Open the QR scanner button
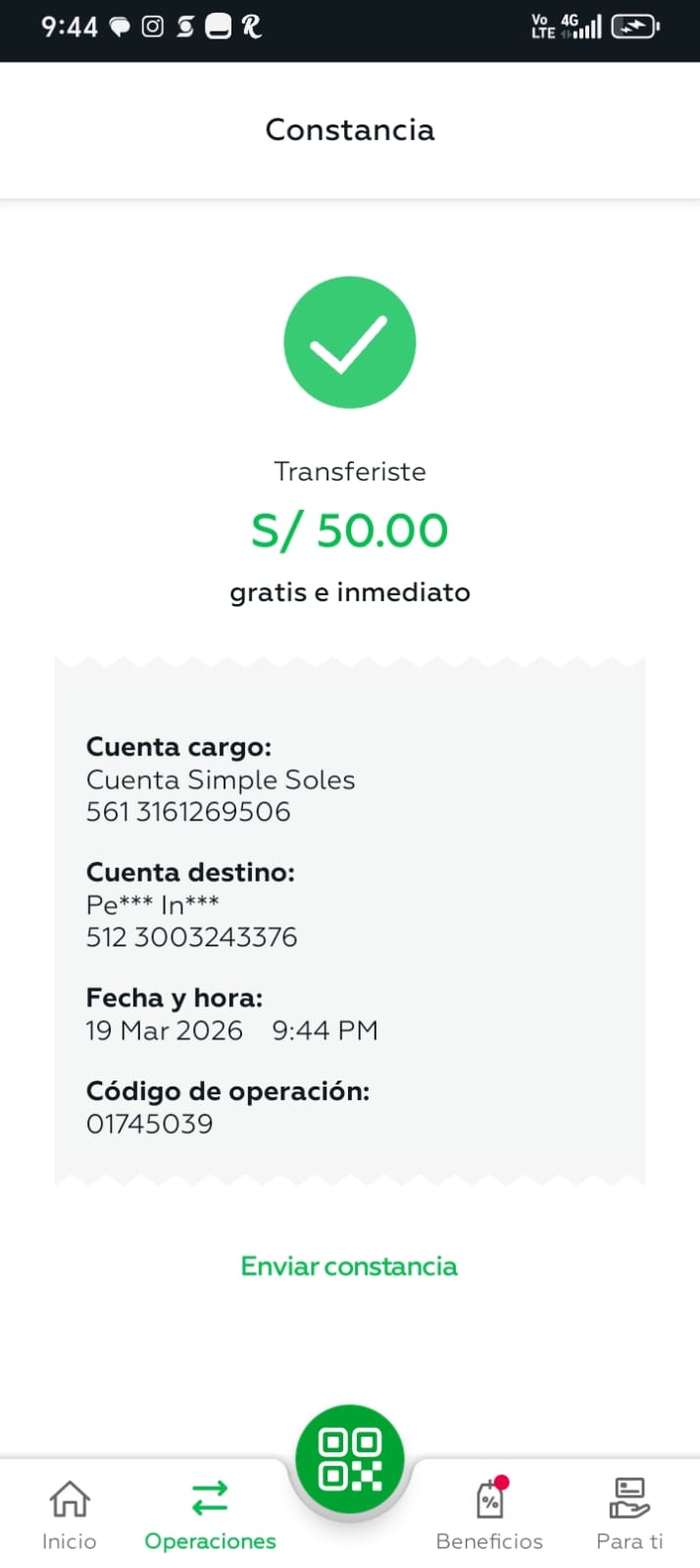Screen dimensions: 700x1568 coord(350,1459)
